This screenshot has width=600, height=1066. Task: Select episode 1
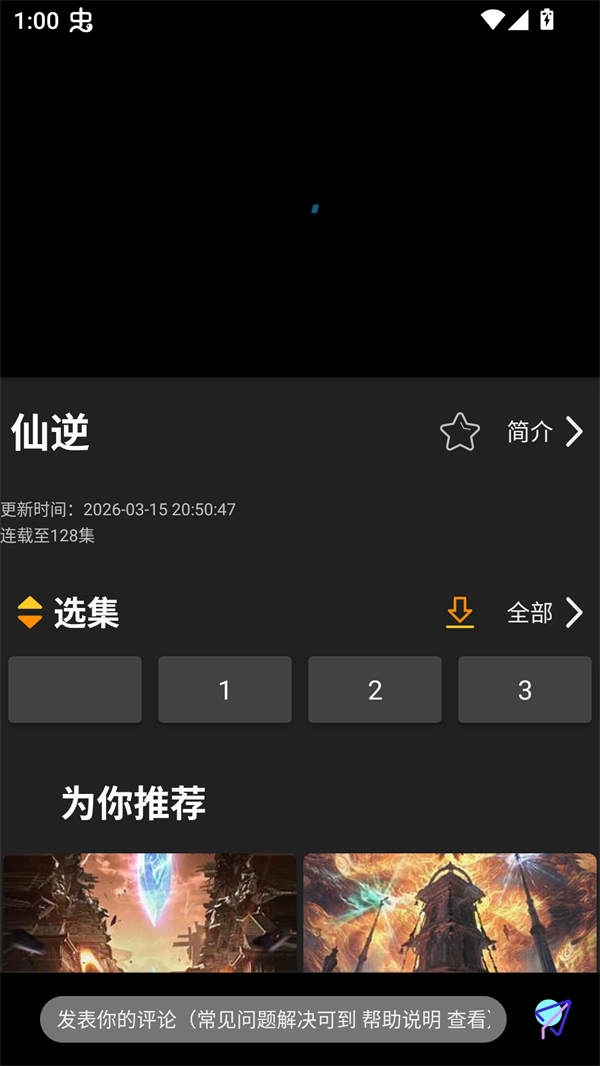click(x=225, y=690)
